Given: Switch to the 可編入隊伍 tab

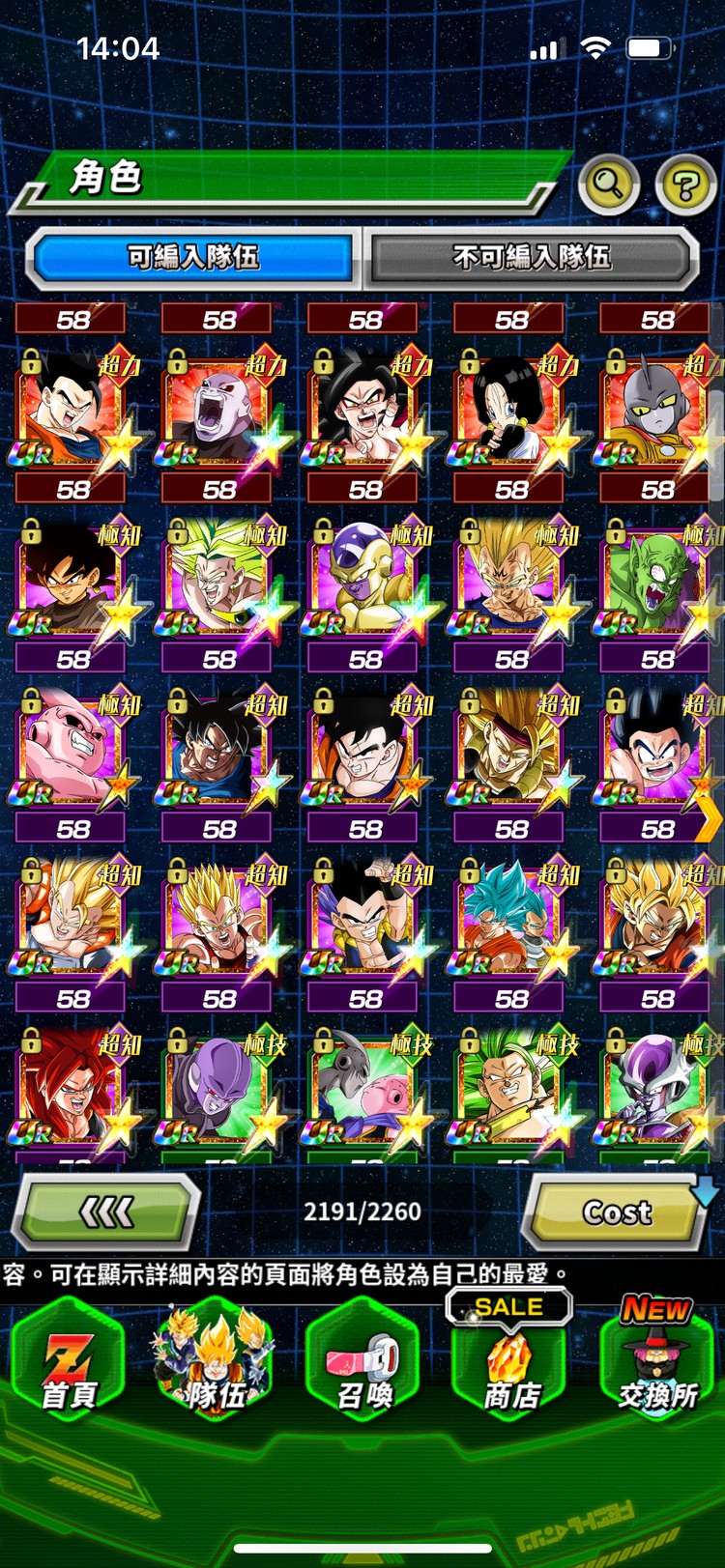Looking at the screenshot, I should (x=192, y=257).
